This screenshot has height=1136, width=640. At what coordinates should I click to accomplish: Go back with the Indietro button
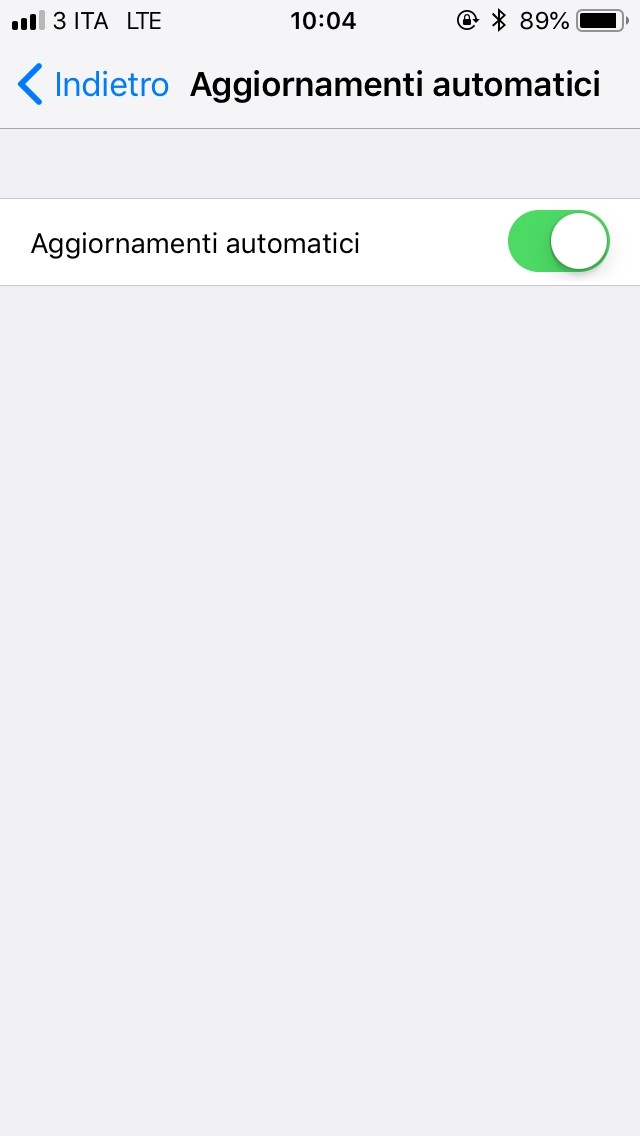pos(93,85)
